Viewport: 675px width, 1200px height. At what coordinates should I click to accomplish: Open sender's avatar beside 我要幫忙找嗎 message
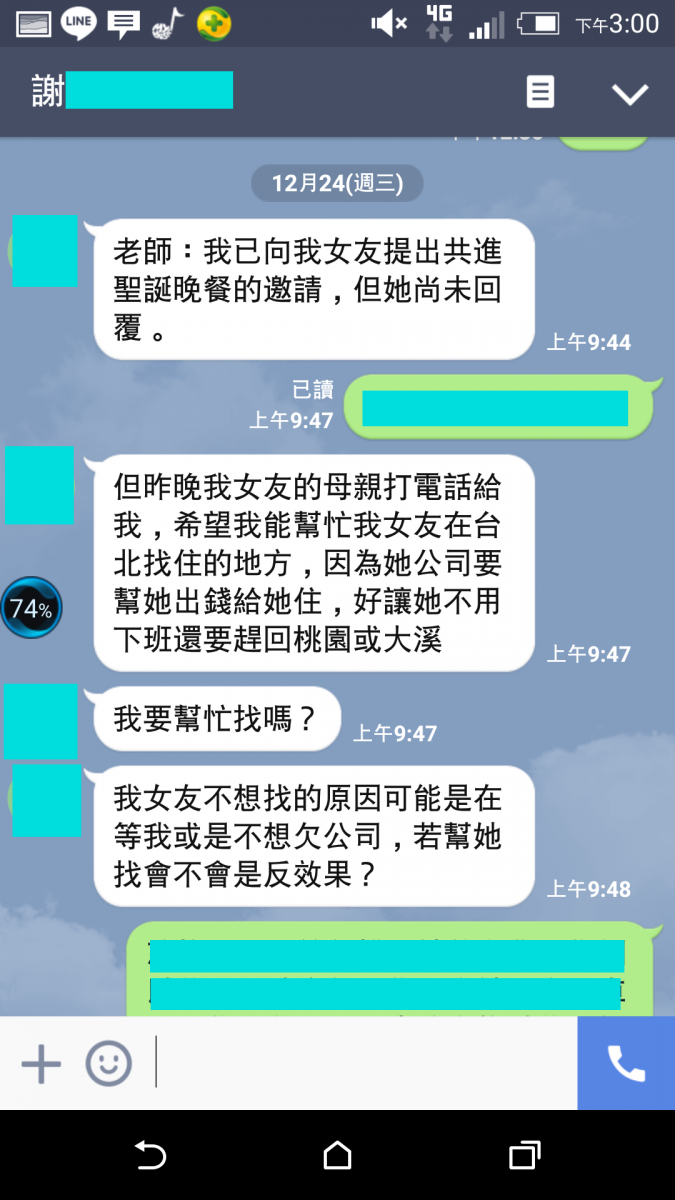(x=41, y=721)
